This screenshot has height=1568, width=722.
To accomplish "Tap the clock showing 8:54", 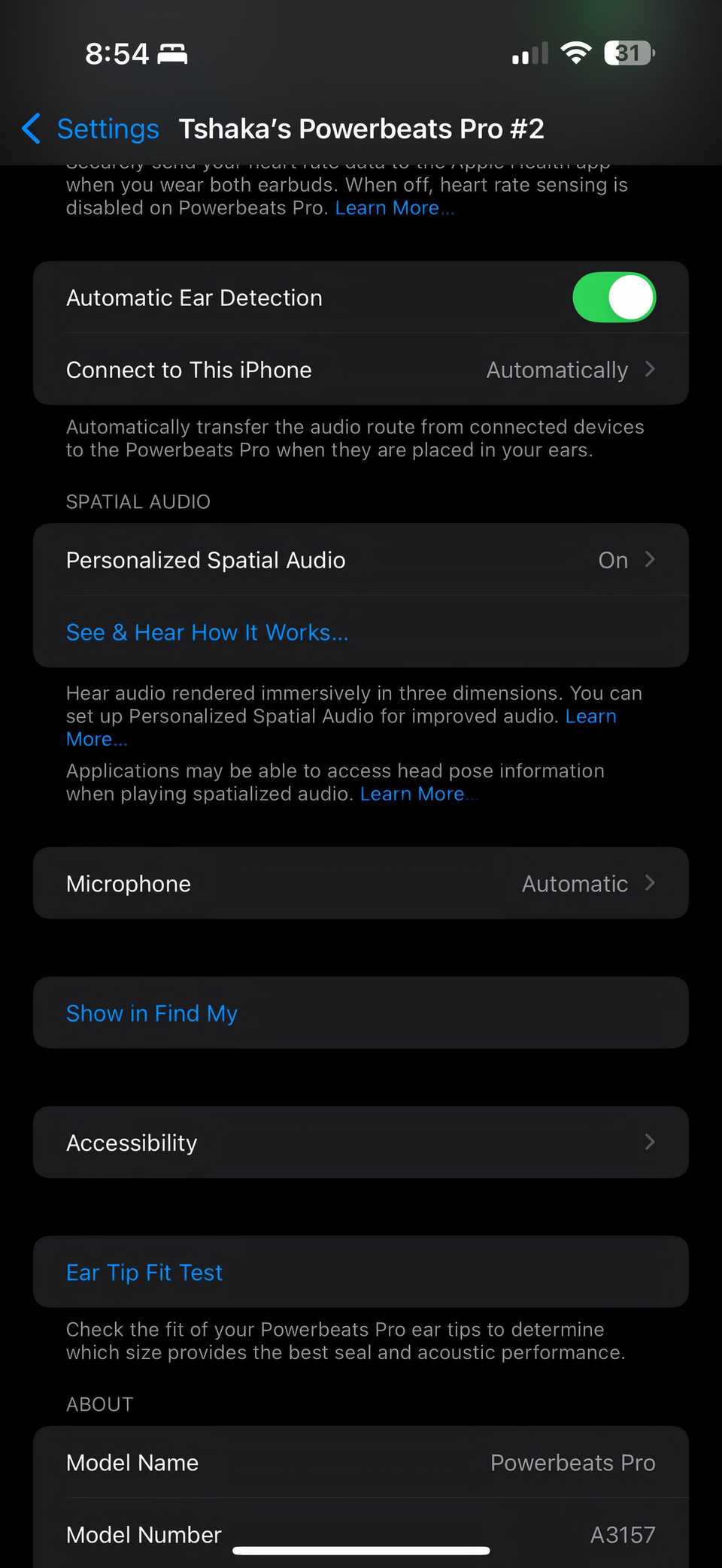I will pyautogui.click(x=117, y=53).
